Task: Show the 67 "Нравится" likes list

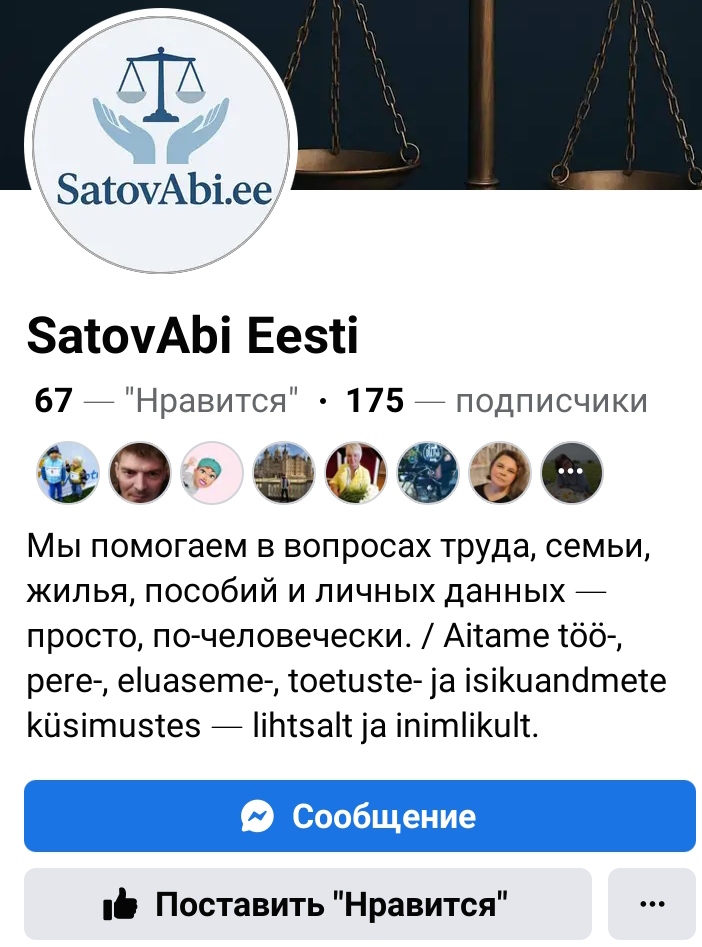Action: (x=167, y=402)
